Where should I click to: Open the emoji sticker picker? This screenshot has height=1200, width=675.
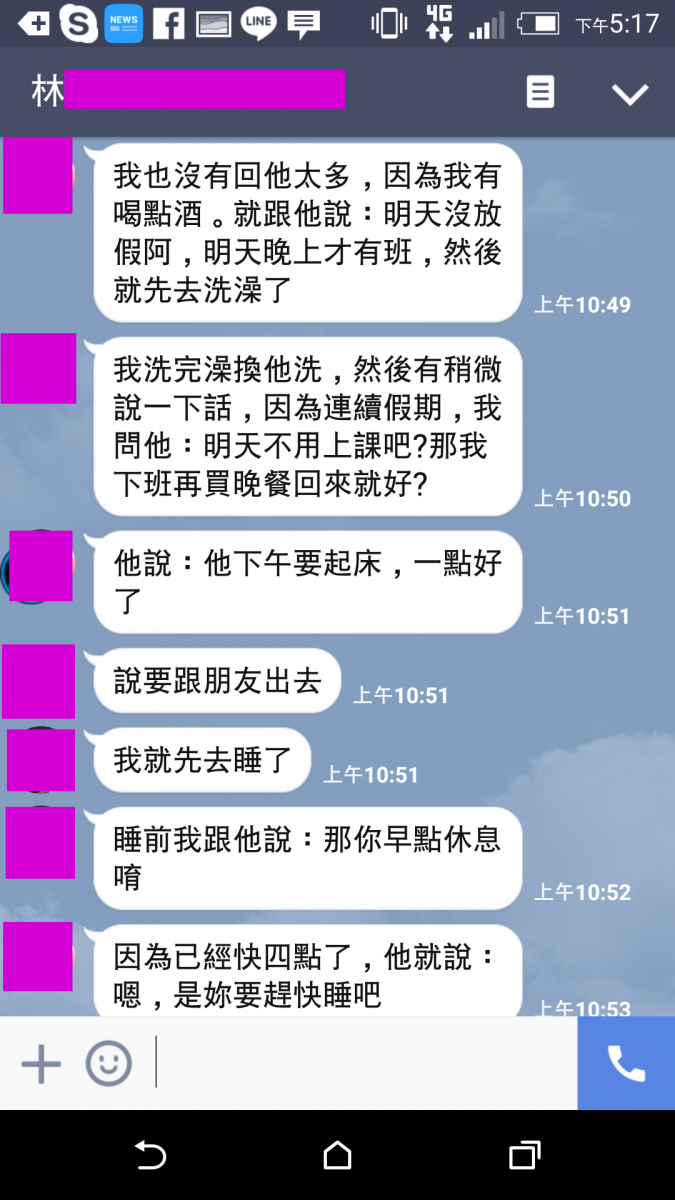click(108, 1064)
